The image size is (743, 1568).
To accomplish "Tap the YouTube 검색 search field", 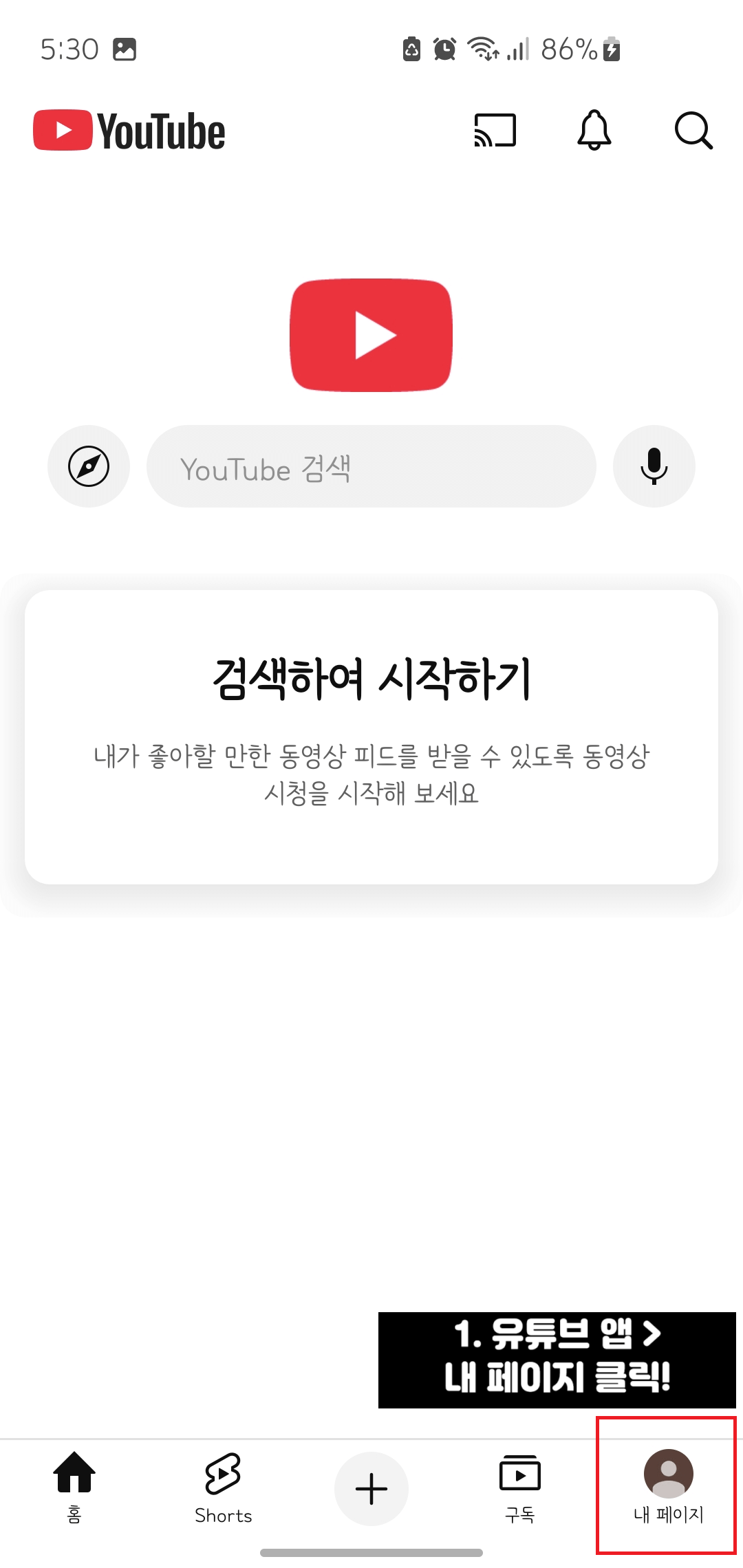I will tap(371, 466).
